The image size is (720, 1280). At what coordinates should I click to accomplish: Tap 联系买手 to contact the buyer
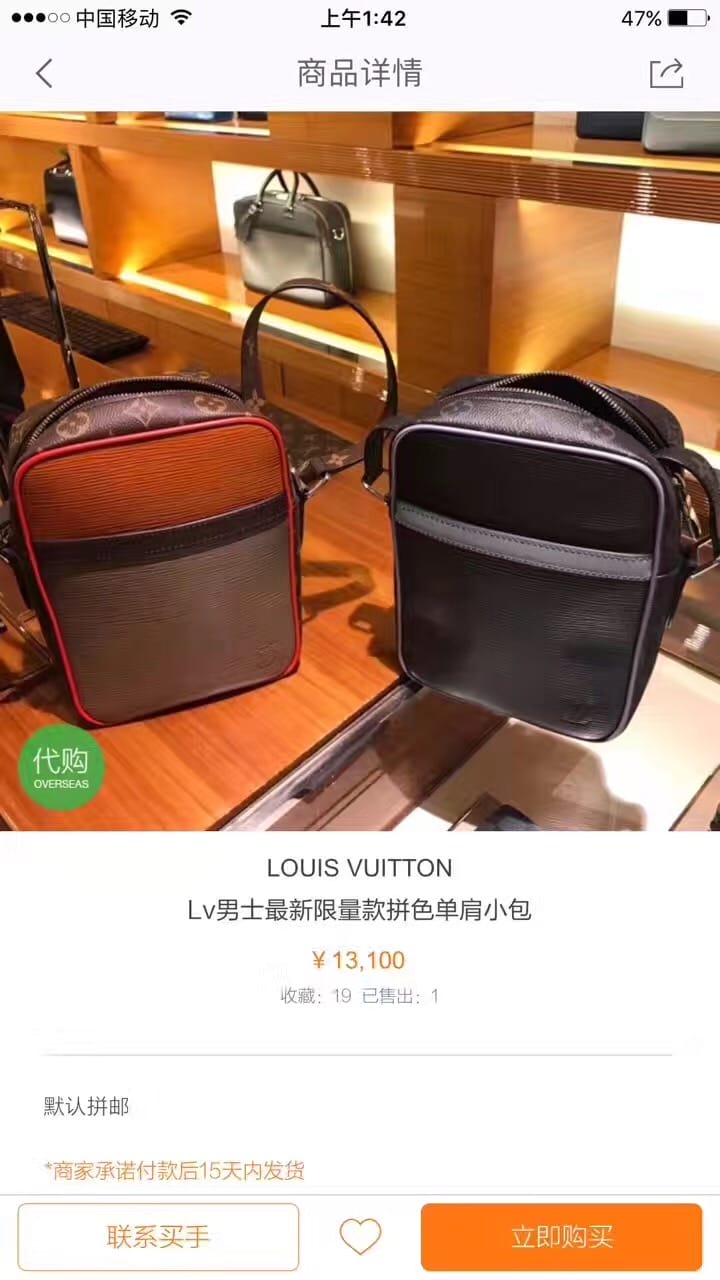pos(158,1237)
